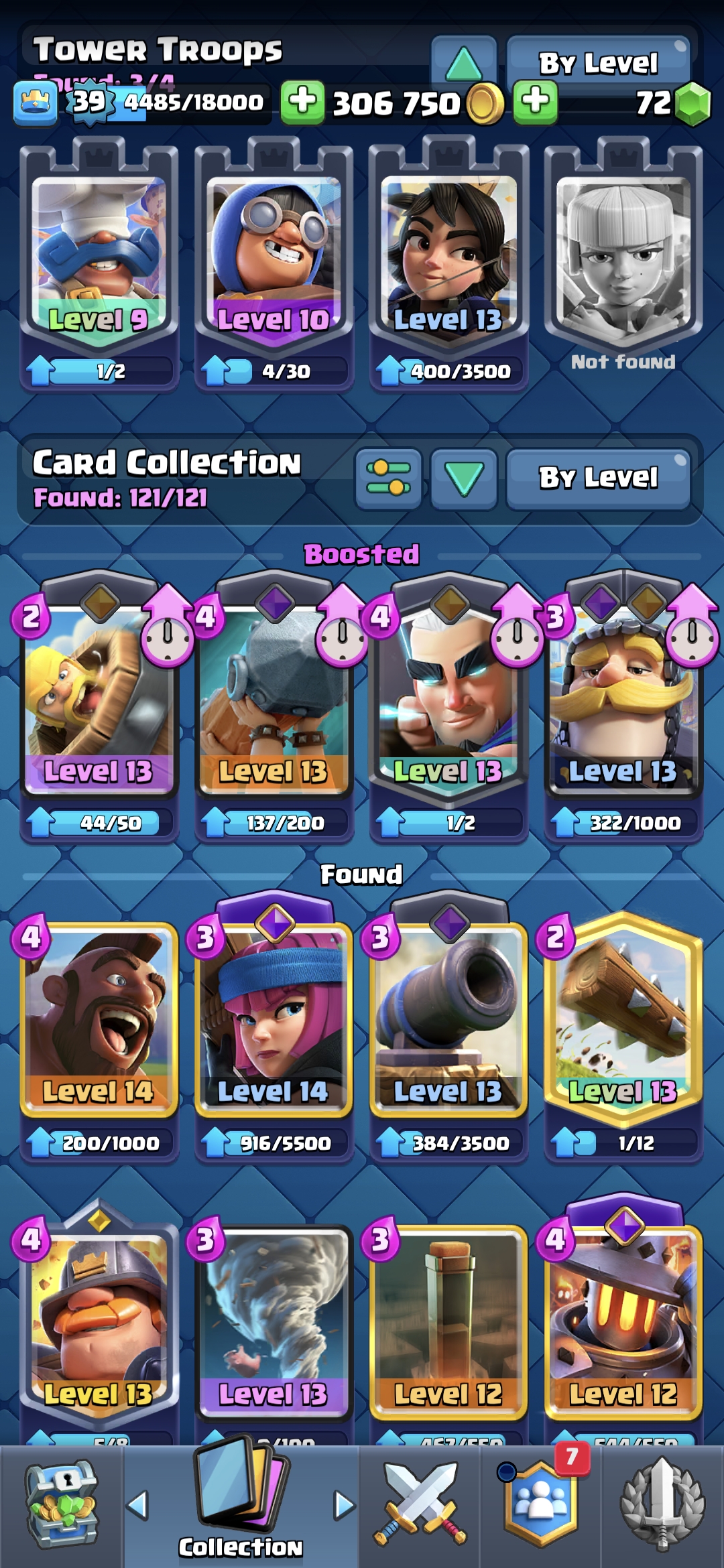Tap the green plus next to gold
The image size is (724, 1568).
coord(302,102)
